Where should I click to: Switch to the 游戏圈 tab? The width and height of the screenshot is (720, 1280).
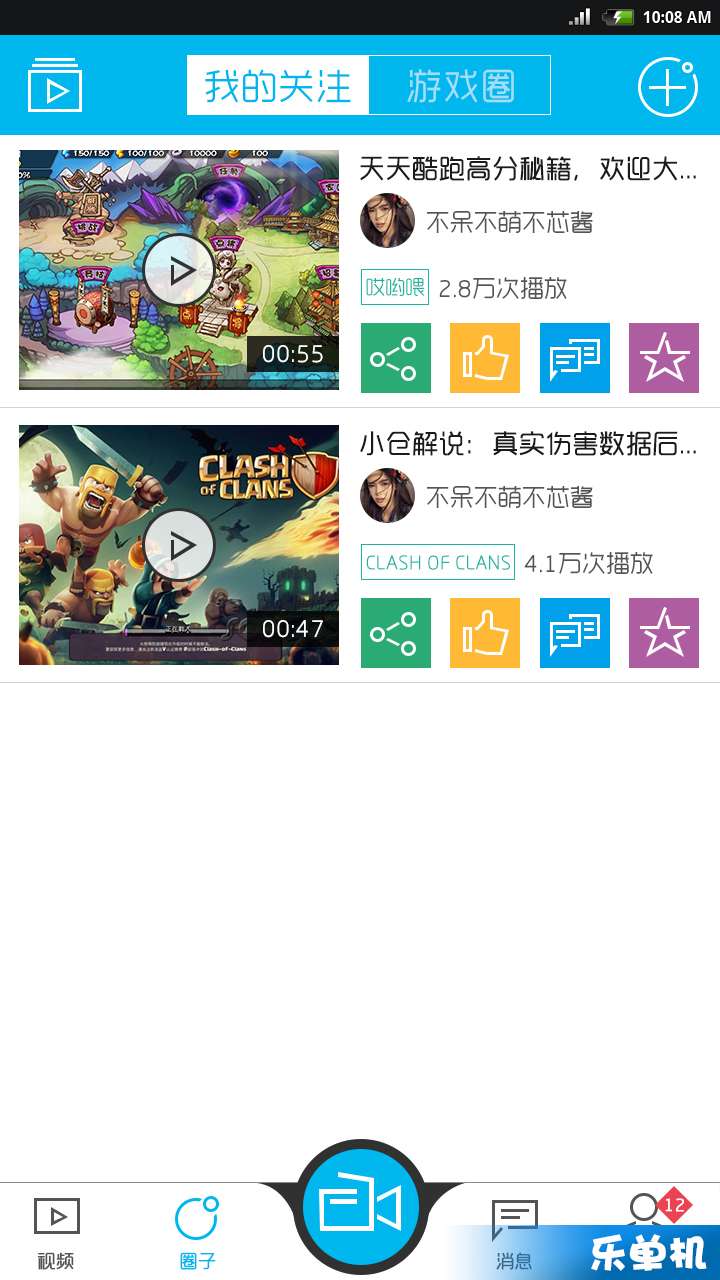pos(460,86)
